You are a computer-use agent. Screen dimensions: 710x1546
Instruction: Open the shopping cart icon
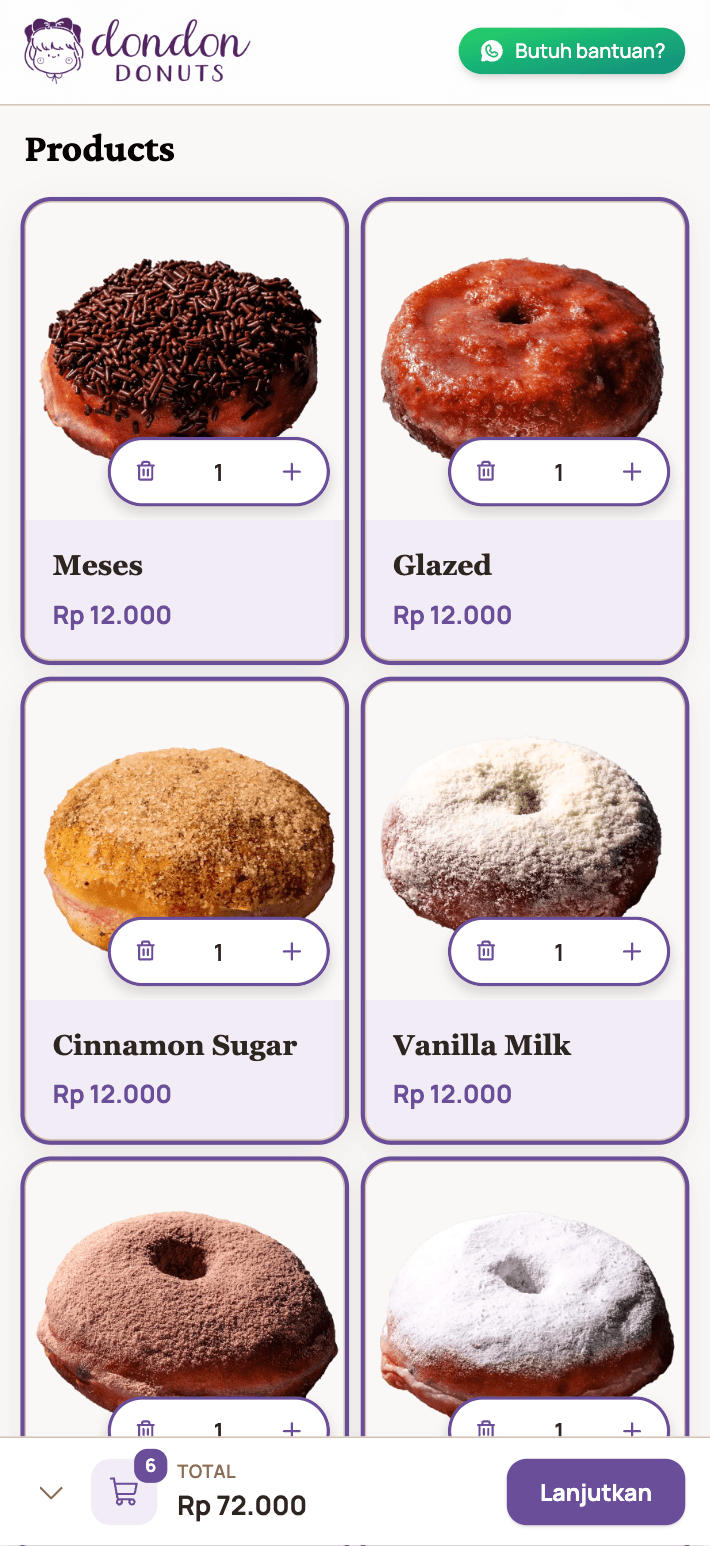click(x=124, y=1492)
